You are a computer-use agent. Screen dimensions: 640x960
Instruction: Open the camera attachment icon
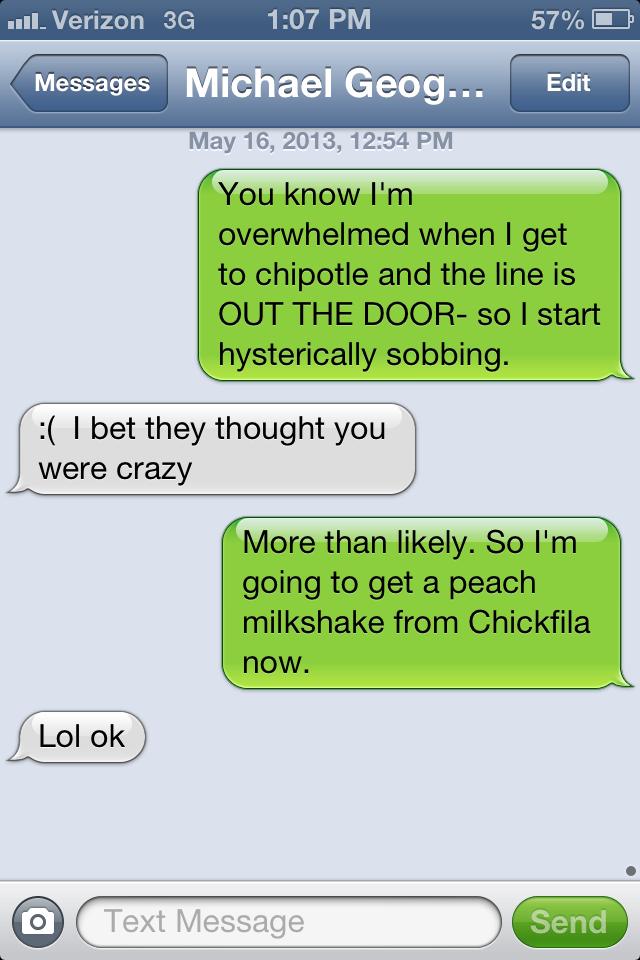(38, 921)
